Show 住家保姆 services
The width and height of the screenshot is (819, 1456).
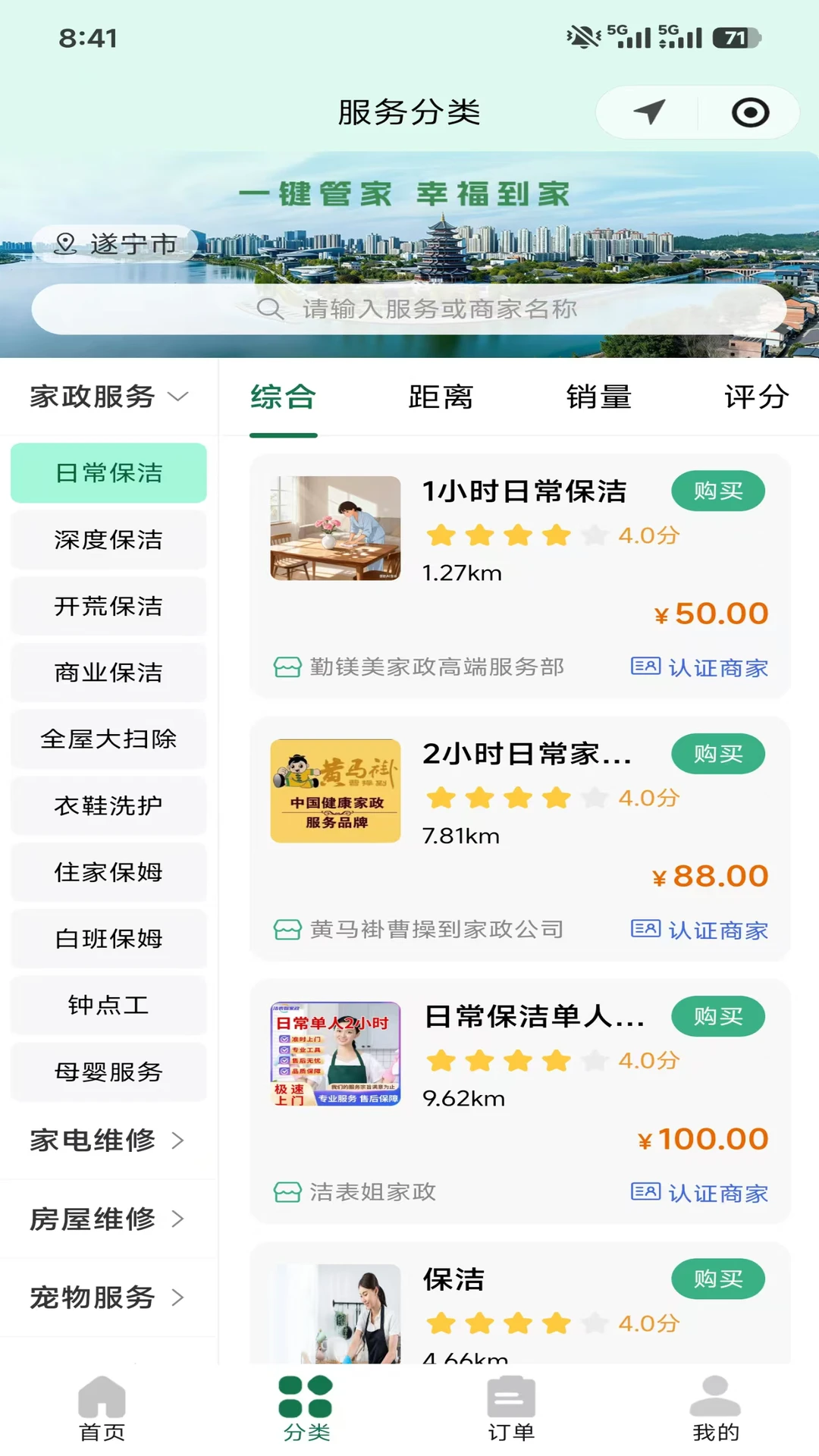point(108,872)
